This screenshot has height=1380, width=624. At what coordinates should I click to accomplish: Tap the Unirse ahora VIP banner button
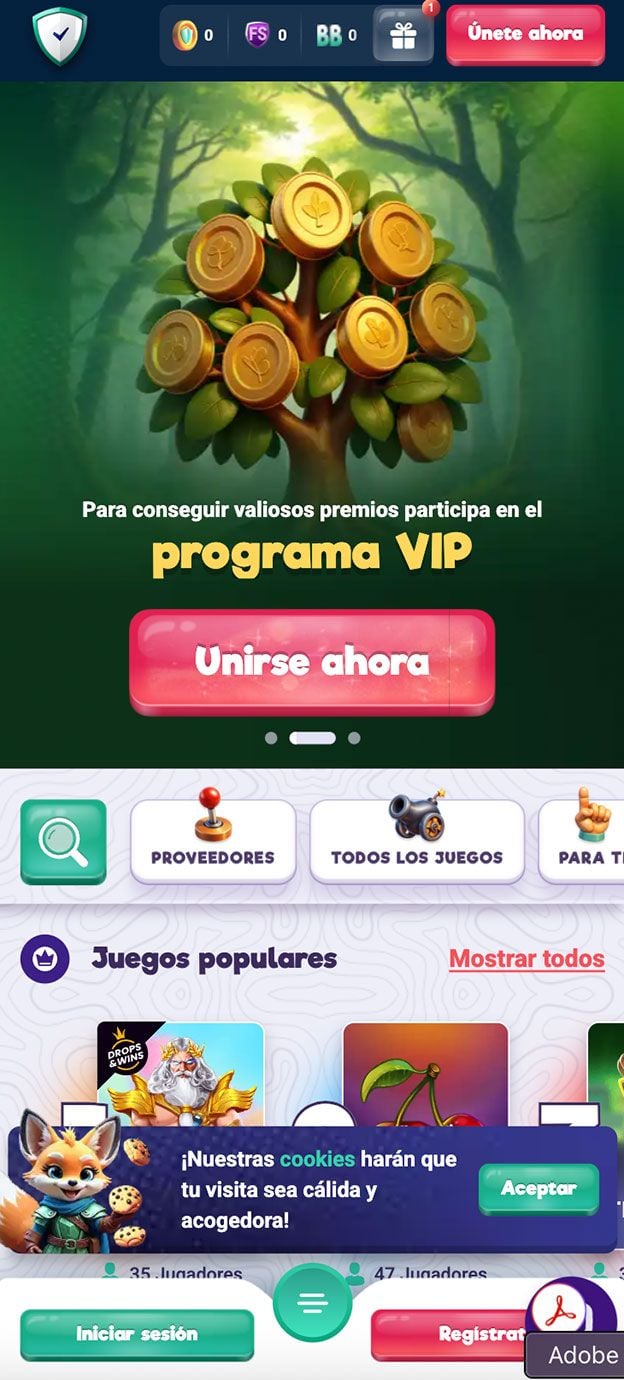312,662
